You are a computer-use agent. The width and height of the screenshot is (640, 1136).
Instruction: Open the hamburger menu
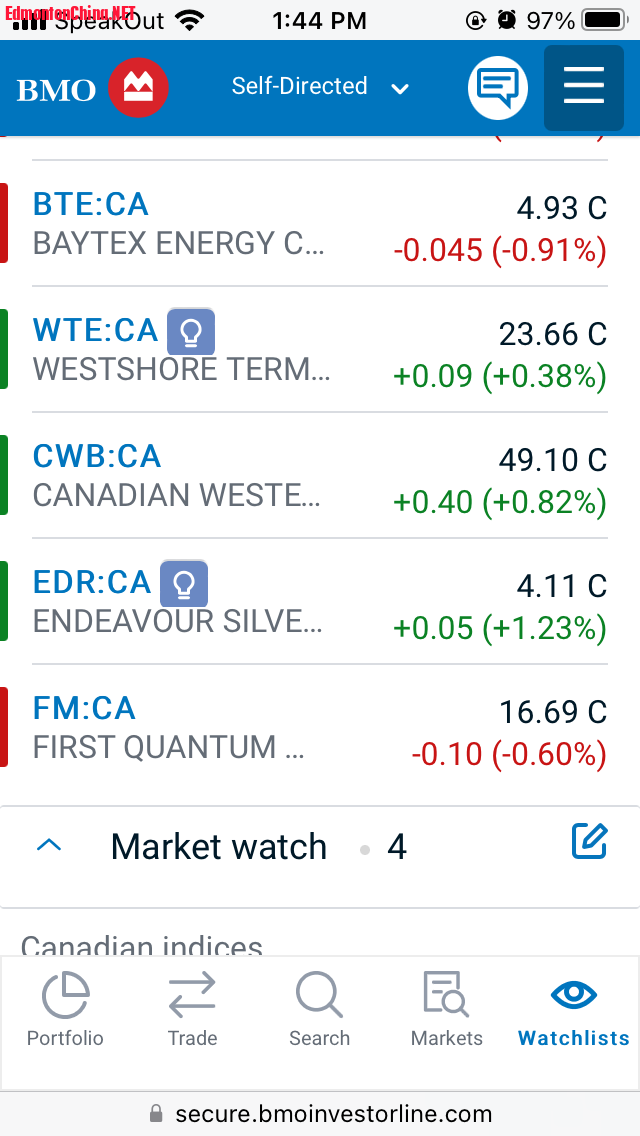584,88
